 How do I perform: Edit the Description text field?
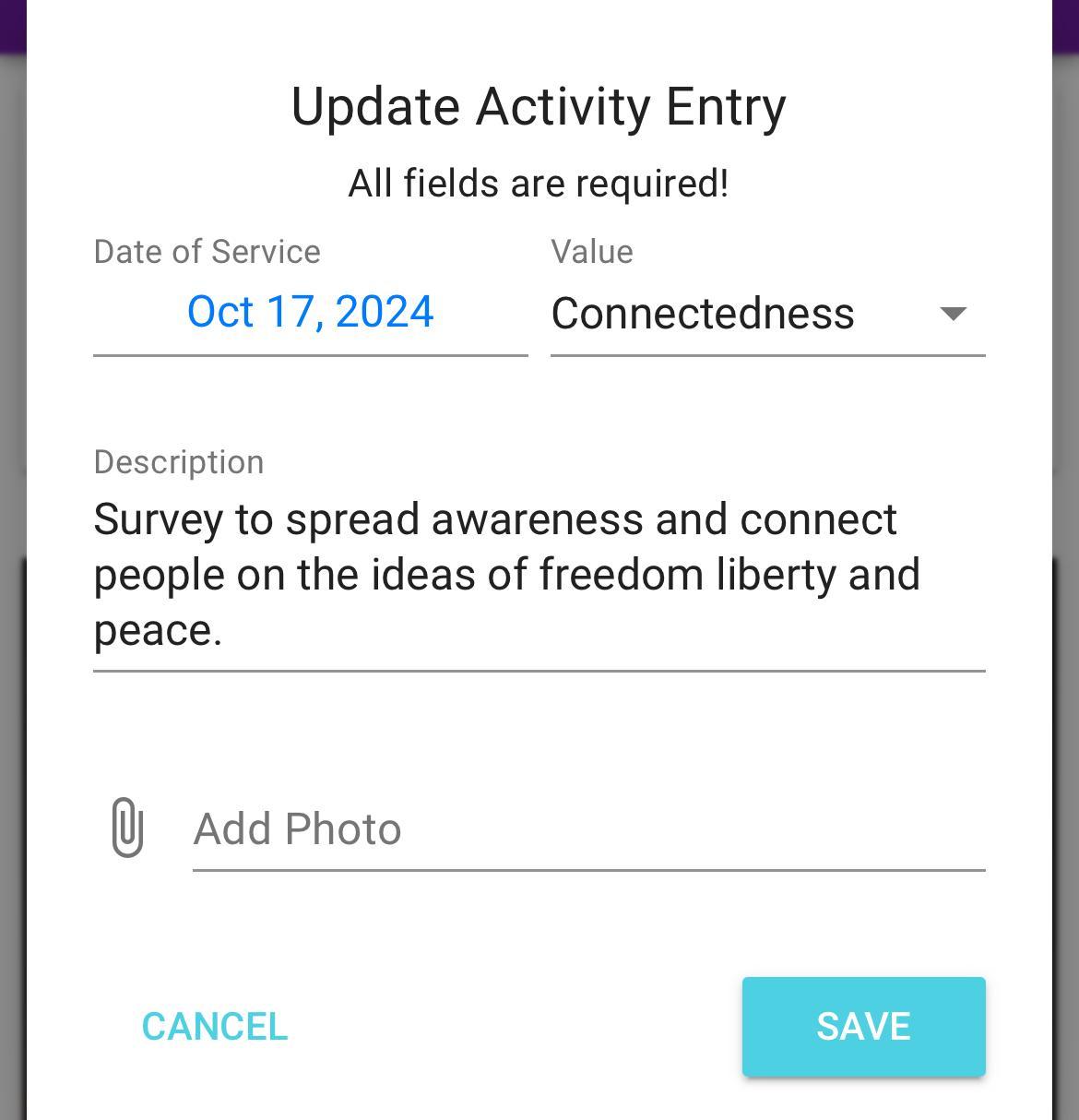539,574
